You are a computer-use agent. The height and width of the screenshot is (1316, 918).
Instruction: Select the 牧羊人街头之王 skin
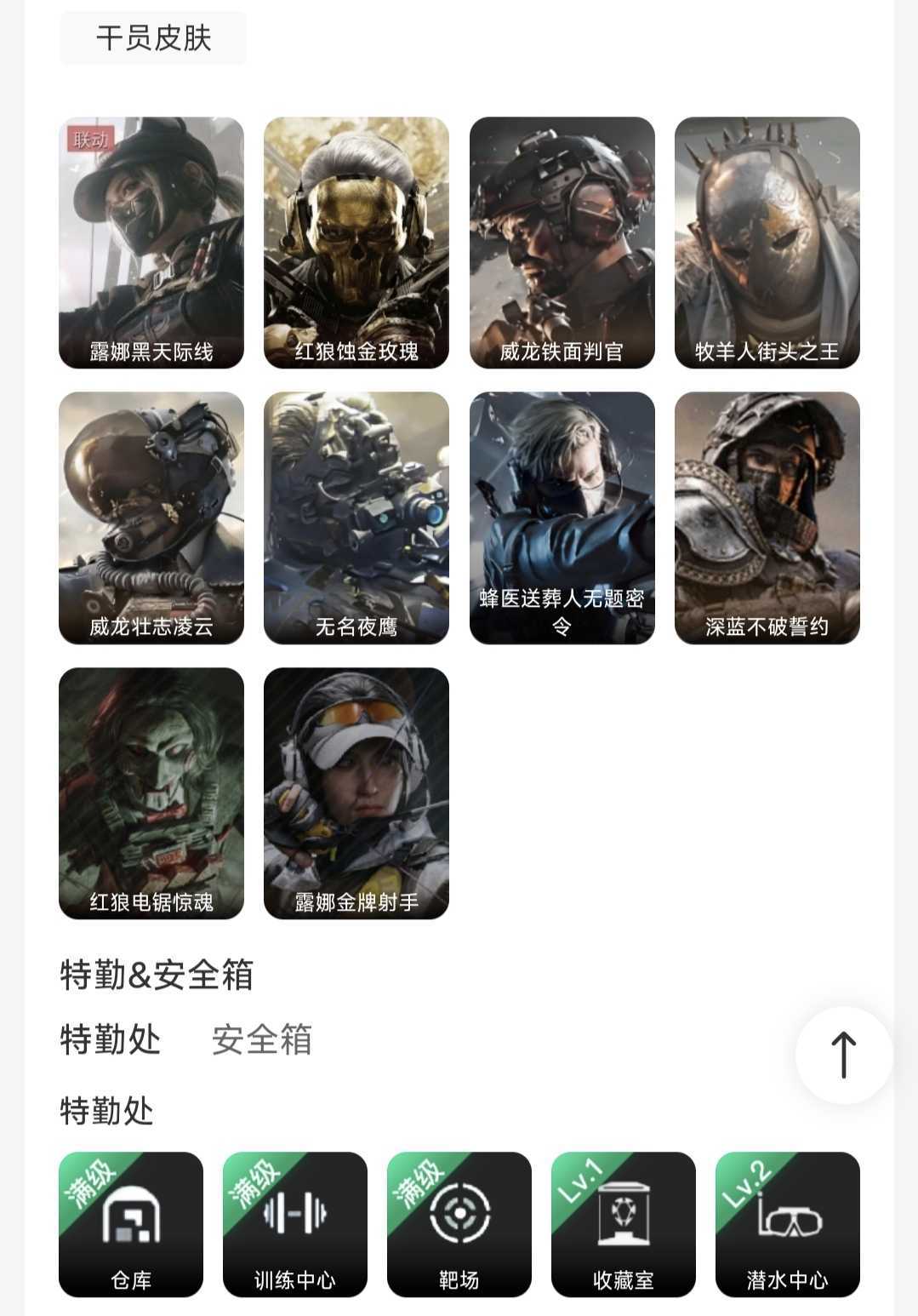tap(767, 243)
